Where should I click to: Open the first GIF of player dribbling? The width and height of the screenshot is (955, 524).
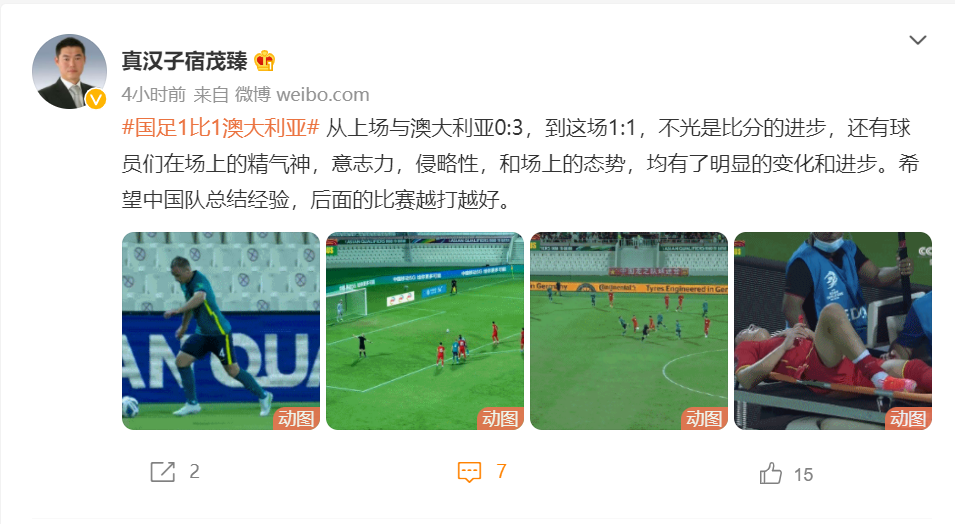point(220,331)
